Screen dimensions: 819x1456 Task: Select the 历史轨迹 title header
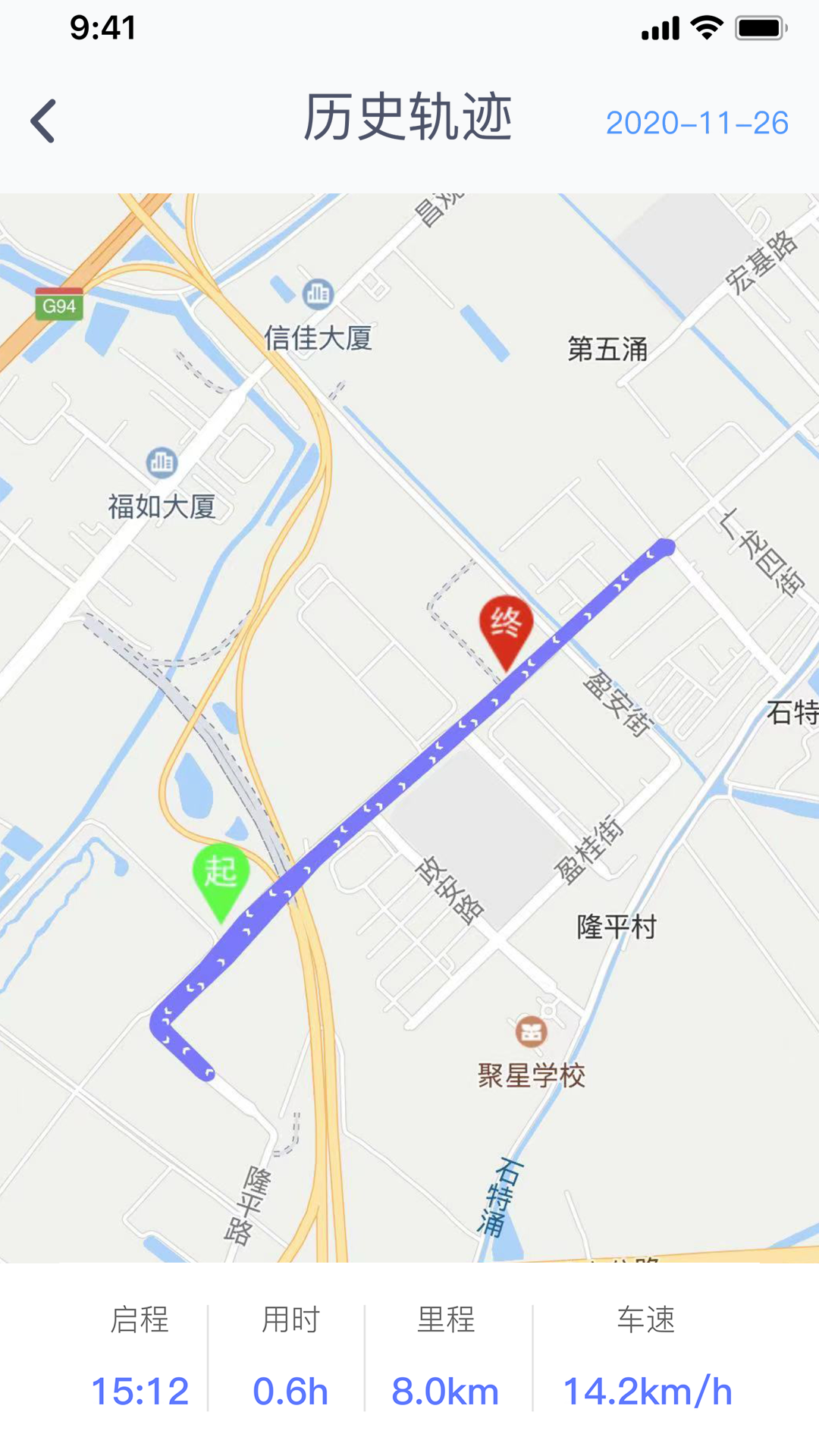tap(409, 118)
